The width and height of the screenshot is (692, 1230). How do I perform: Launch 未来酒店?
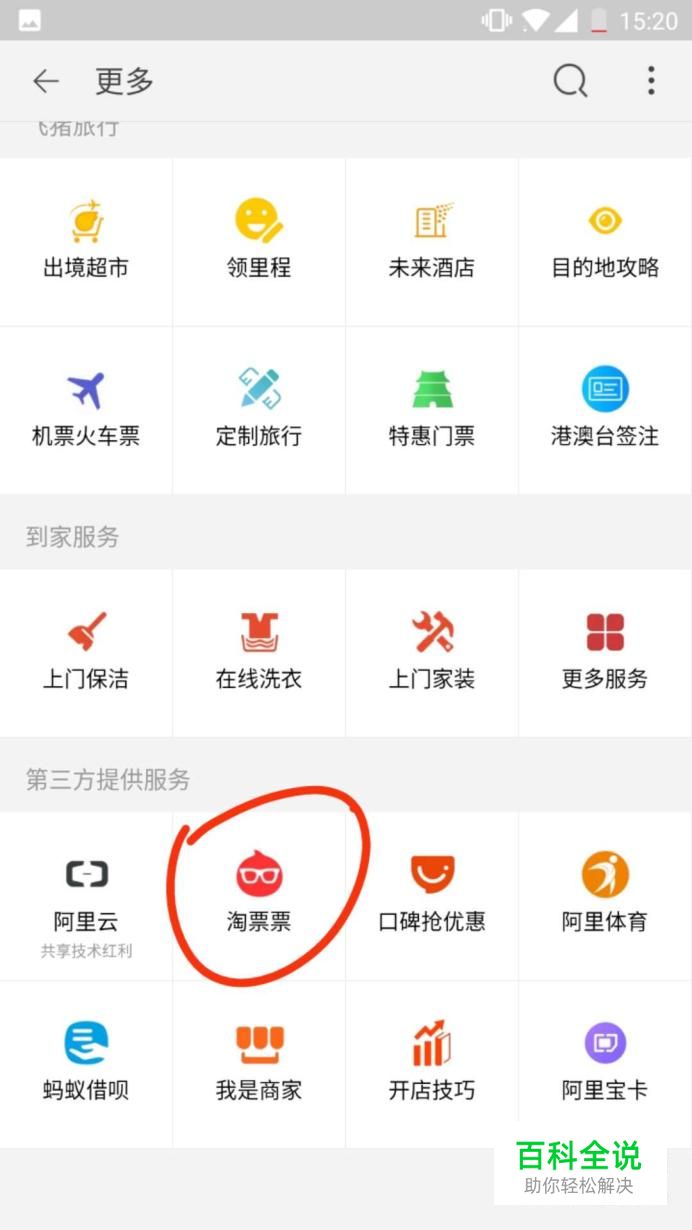pos(432,241)
